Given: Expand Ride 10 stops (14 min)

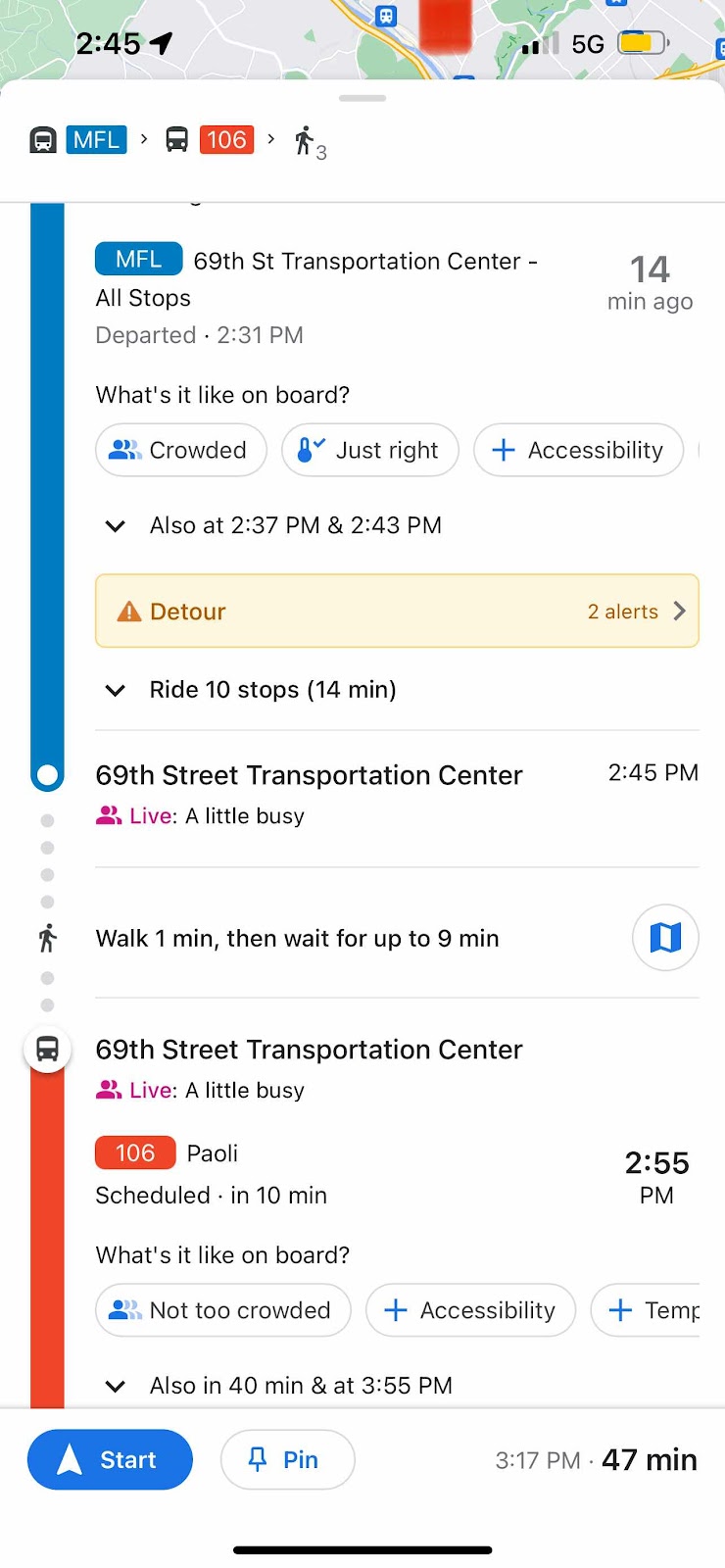Looking at the screenshot, I should pos(251,690).
